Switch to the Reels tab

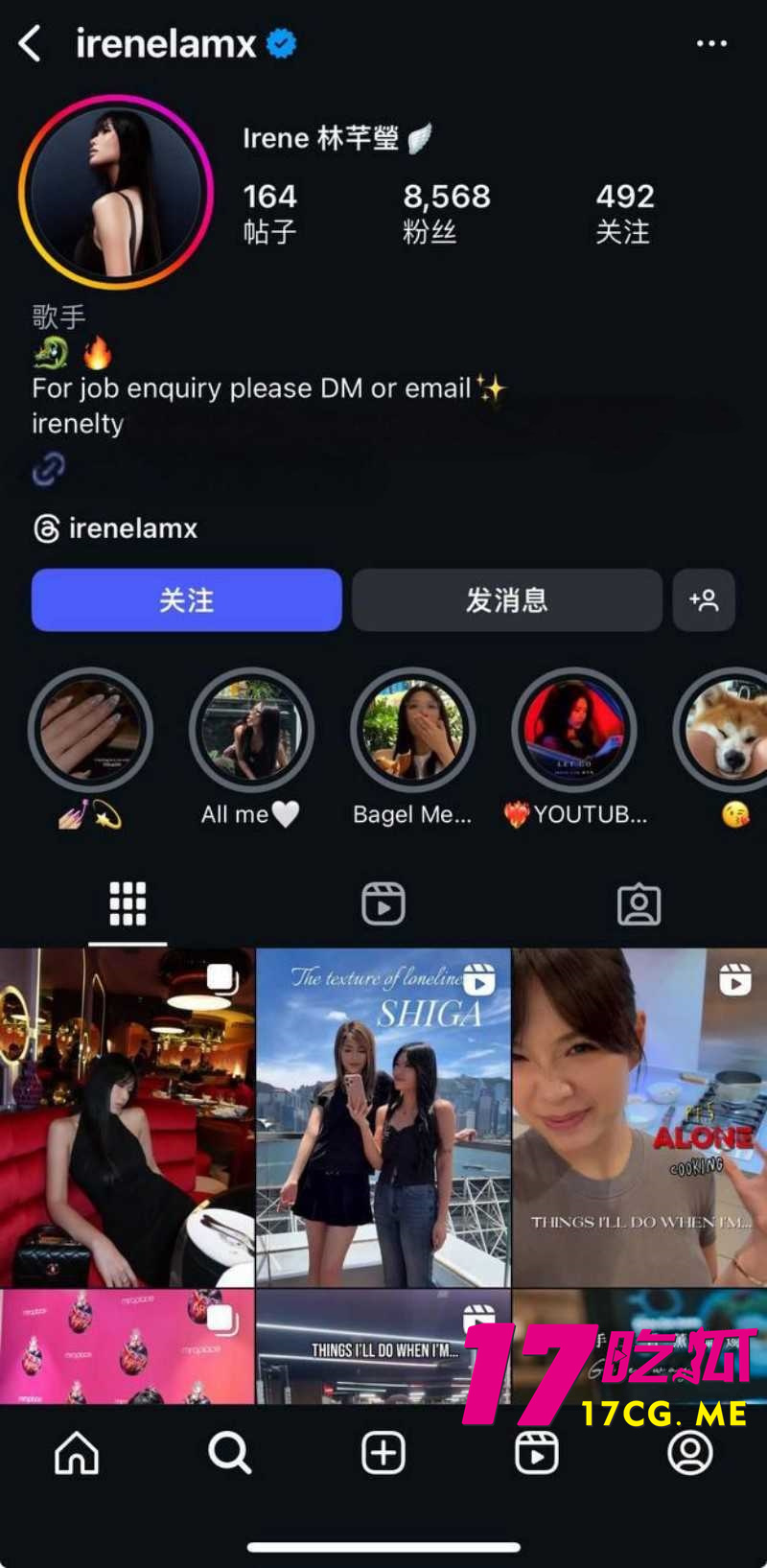pos(383,904)
